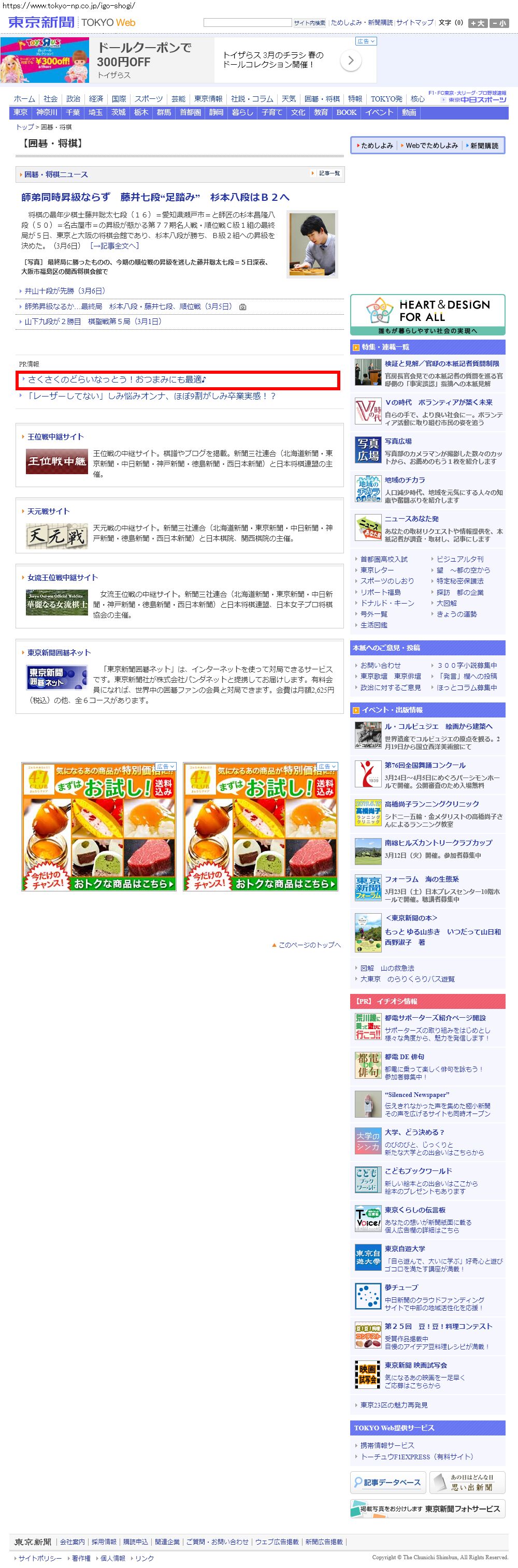Open the 記事全文へ full article link
The height and width of the screenshot is (1568, 518).
114,246
